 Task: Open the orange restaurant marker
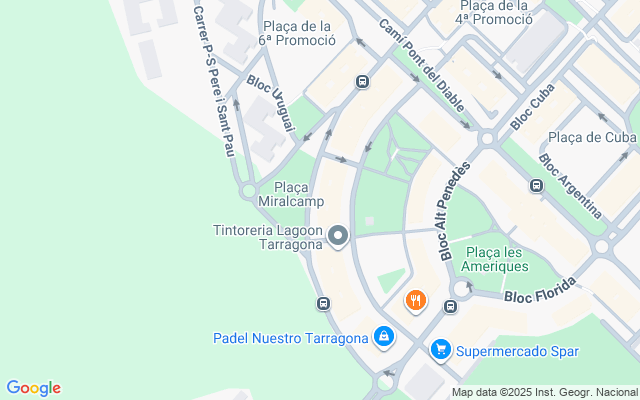(x=416, y=299)
